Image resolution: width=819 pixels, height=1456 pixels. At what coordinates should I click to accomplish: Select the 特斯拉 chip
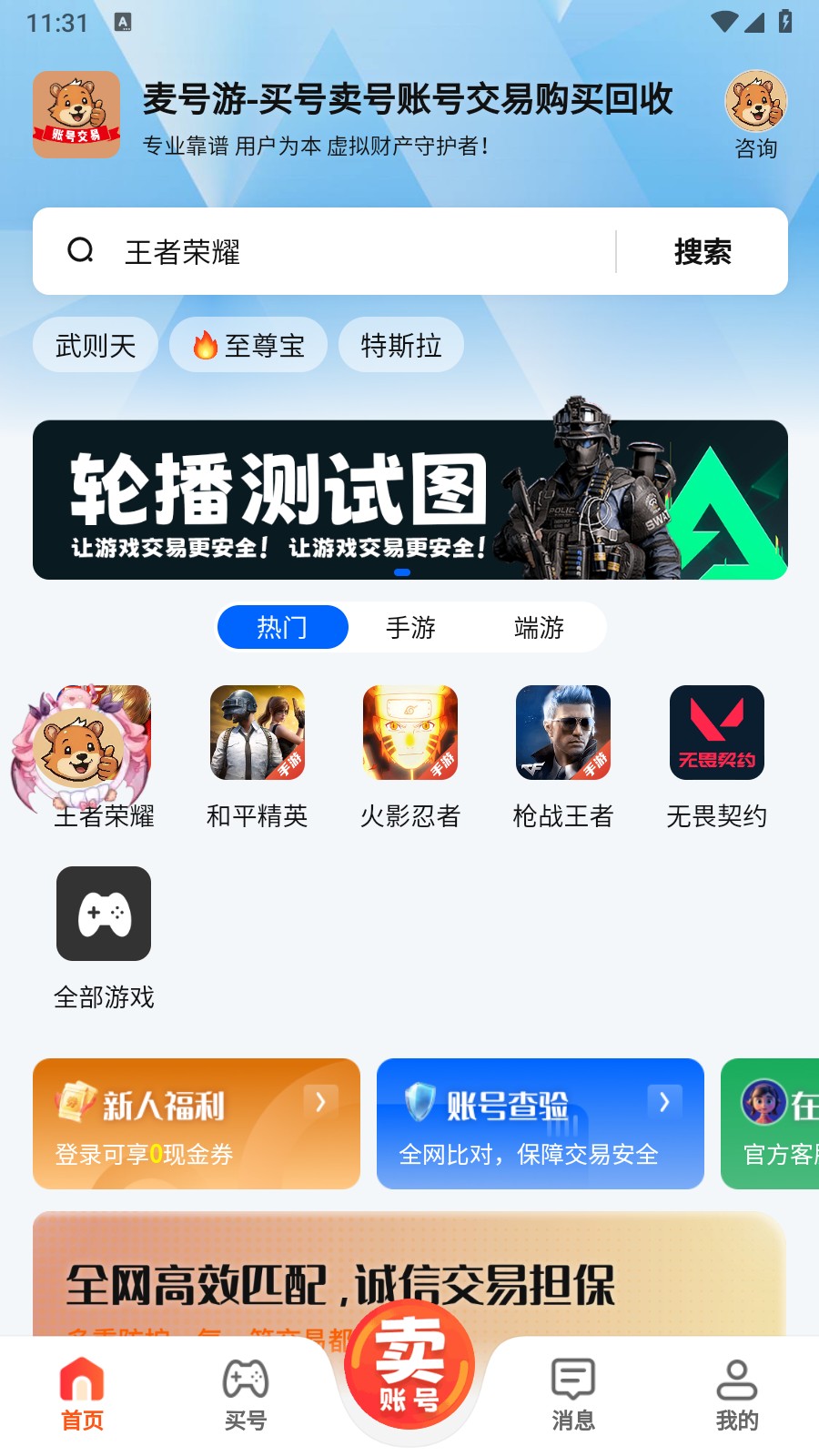point(401,345)
